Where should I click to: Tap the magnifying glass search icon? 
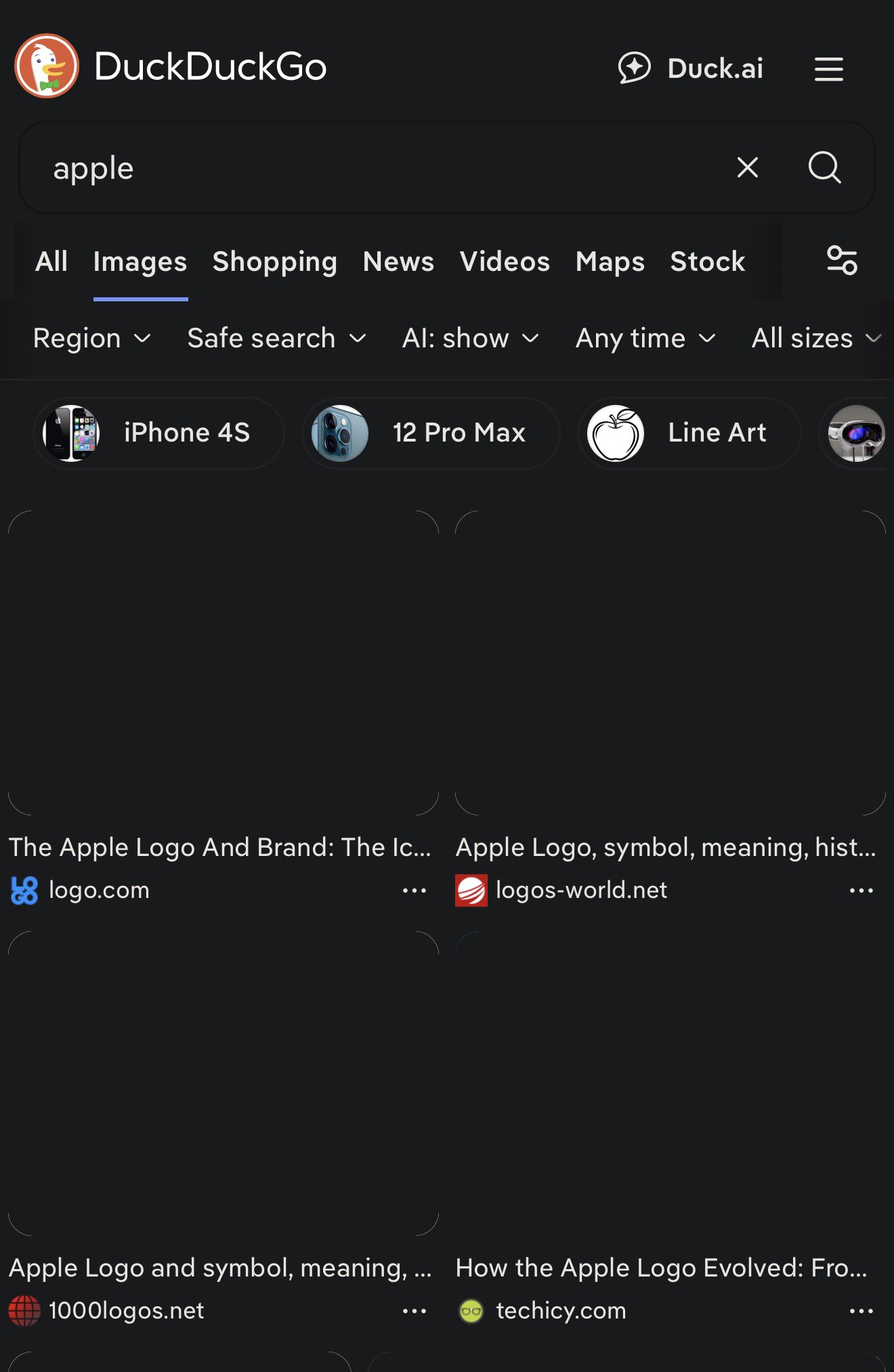[824, 167]
